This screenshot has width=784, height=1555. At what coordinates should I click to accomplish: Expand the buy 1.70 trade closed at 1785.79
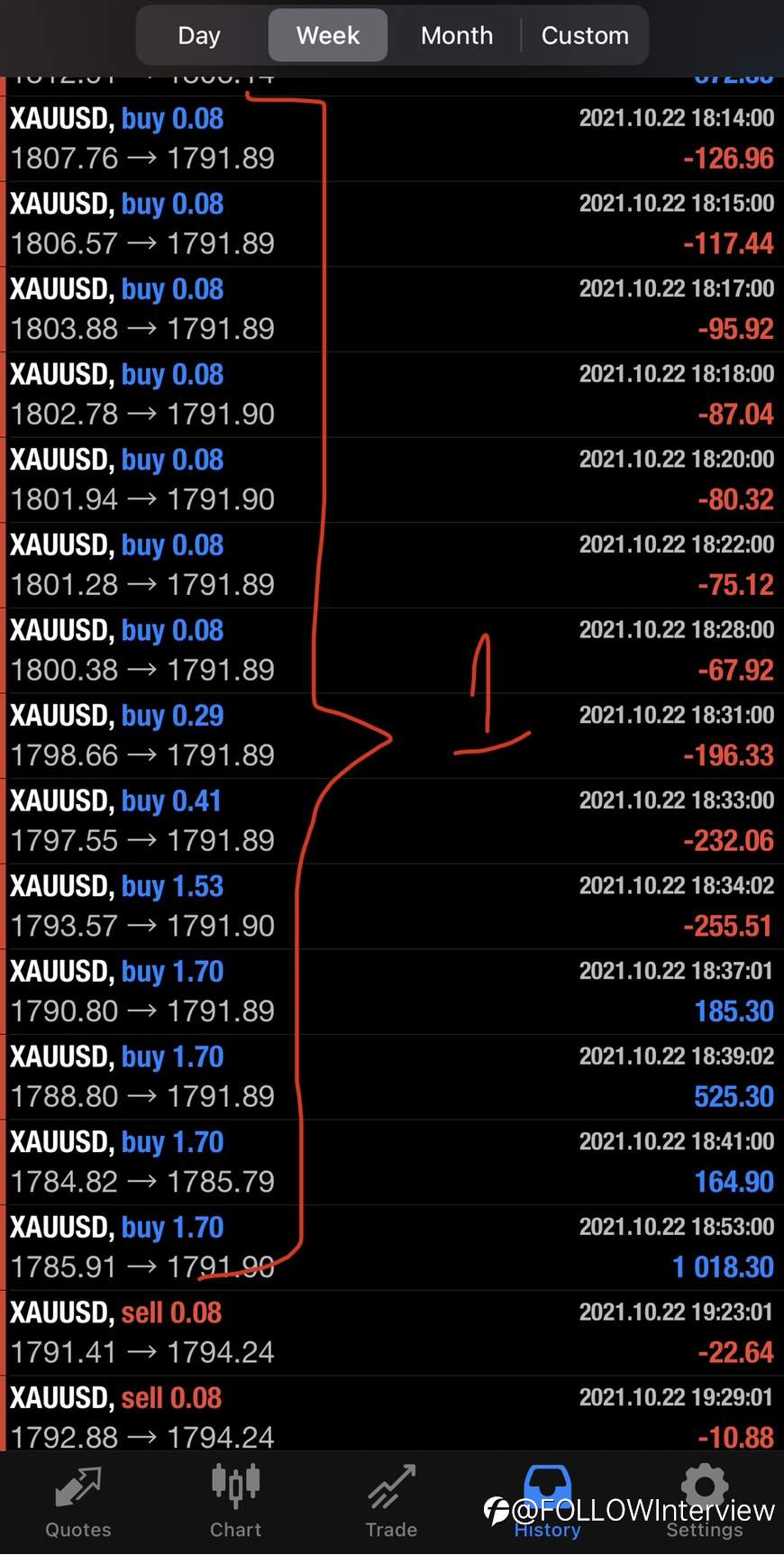pyautogui.click(x=392, y=1162)
